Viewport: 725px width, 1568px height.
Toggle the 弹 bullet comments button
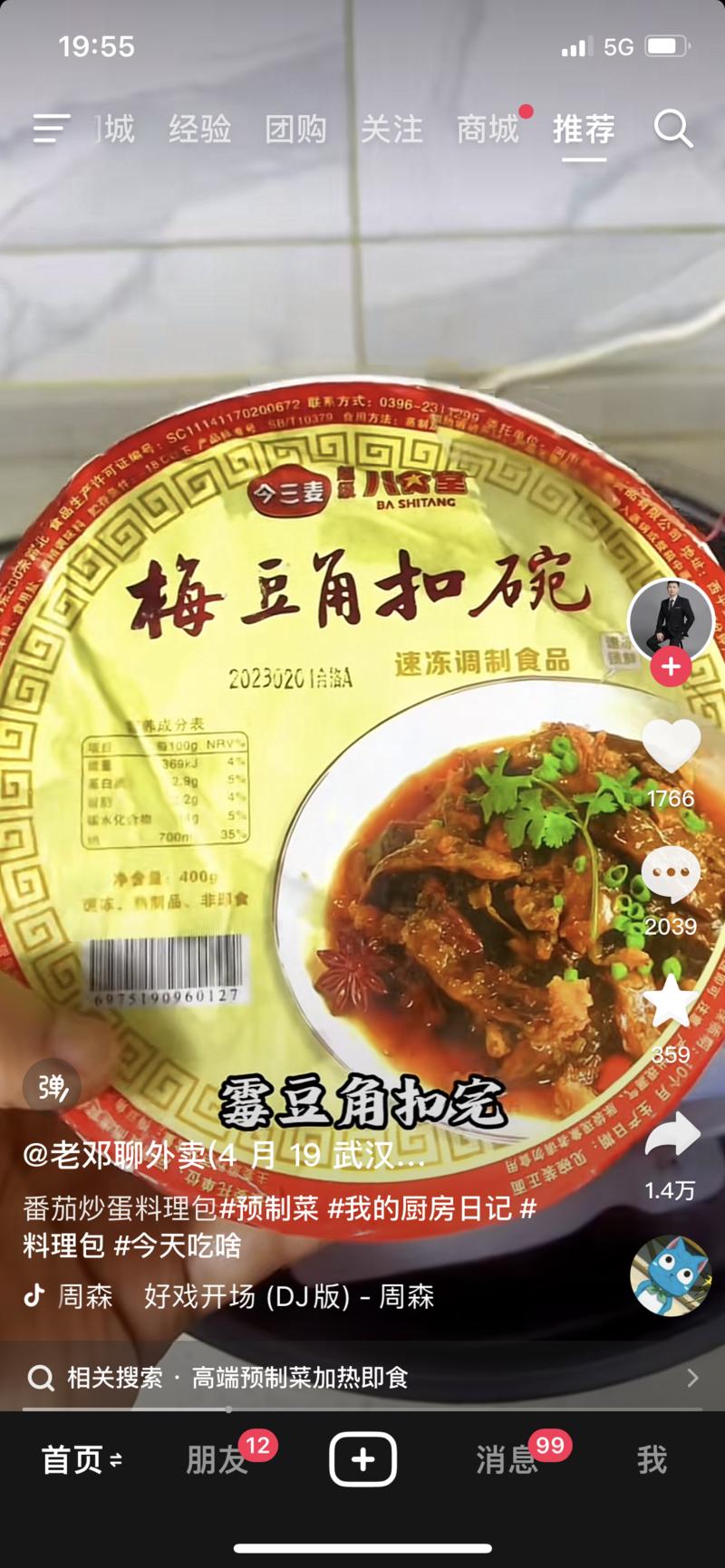(53, 1086)
